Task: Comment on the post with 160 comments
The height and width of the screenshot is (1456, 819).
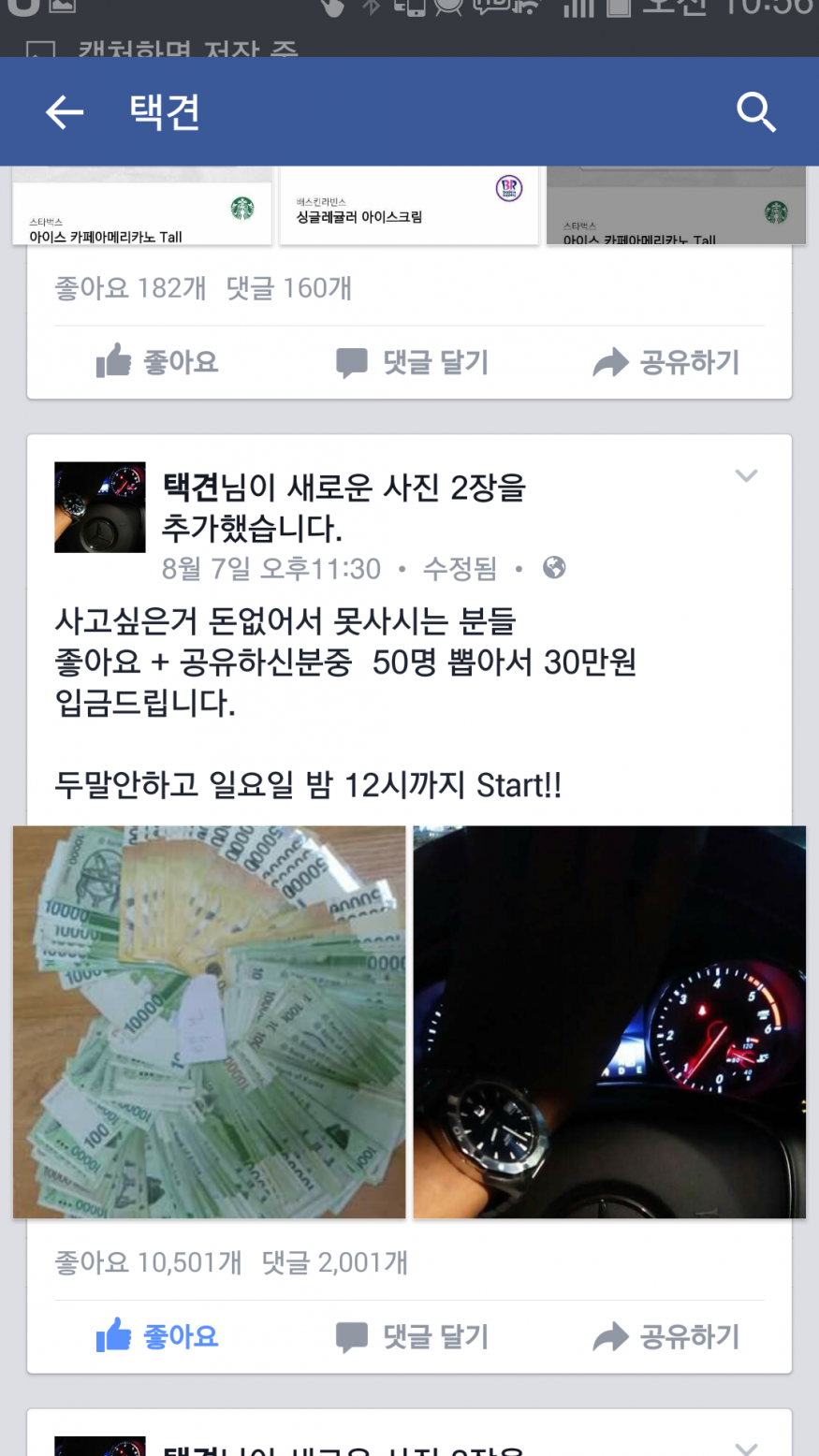Action: click(x=412, y=362)
